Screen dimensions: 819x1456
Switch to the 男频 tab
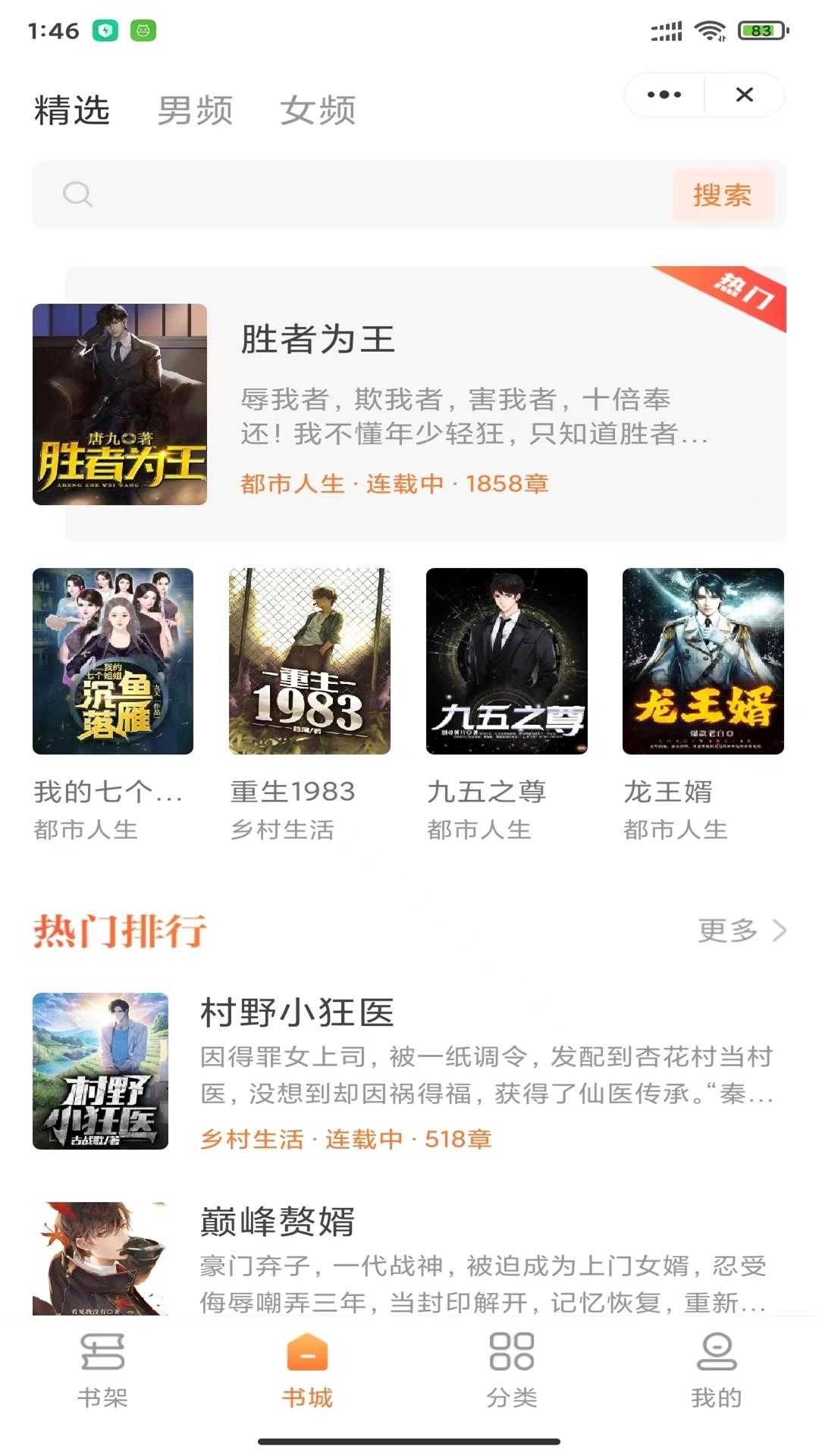click(193, 108)
